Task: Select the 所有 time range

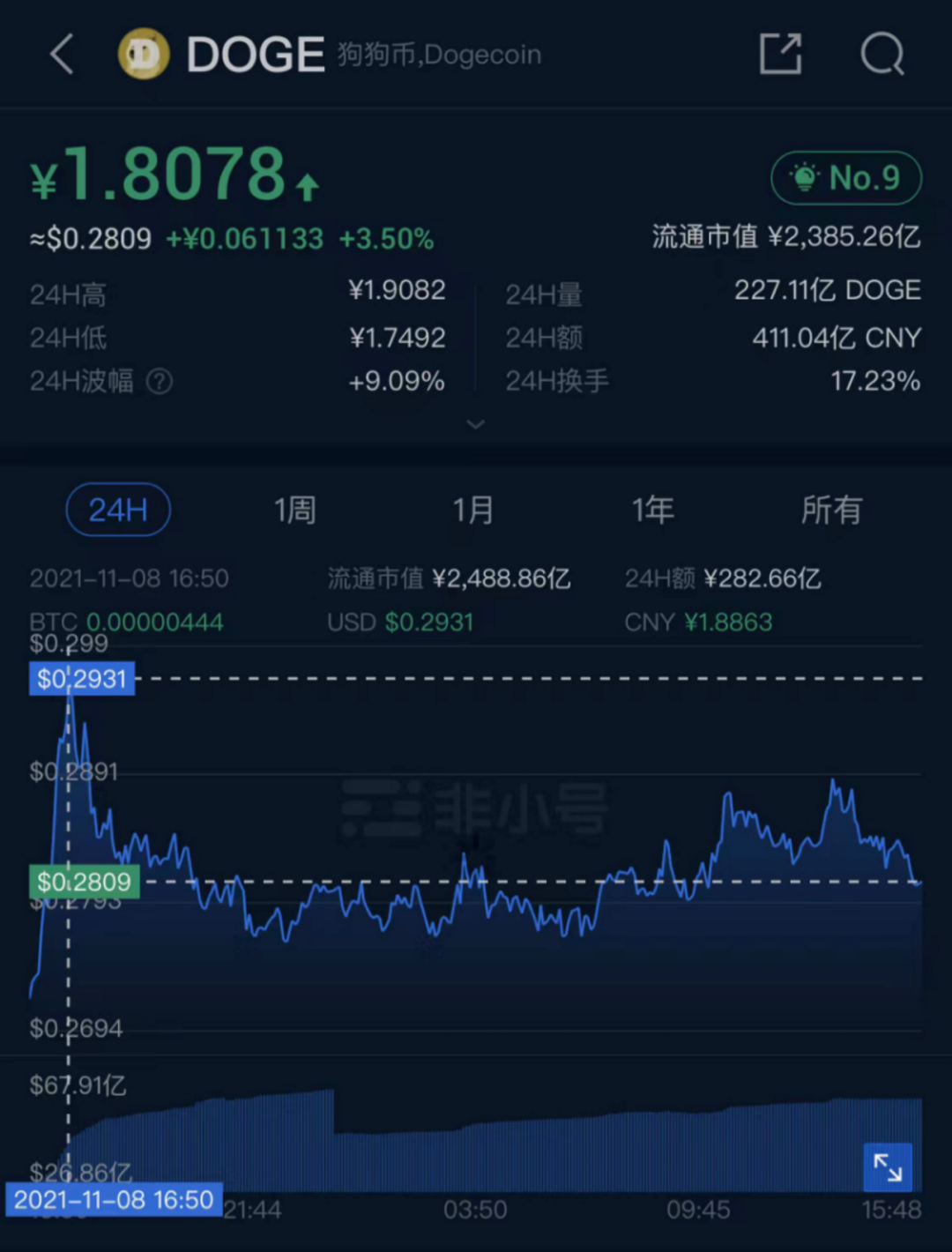Action: pyautogui.click(x=831, y=510)
